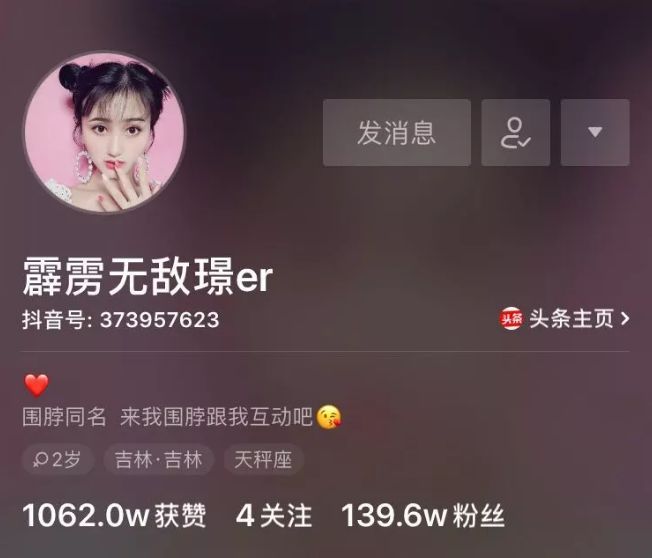Open the 4 关注 following list
652x558 pixels.
[274, 515]
